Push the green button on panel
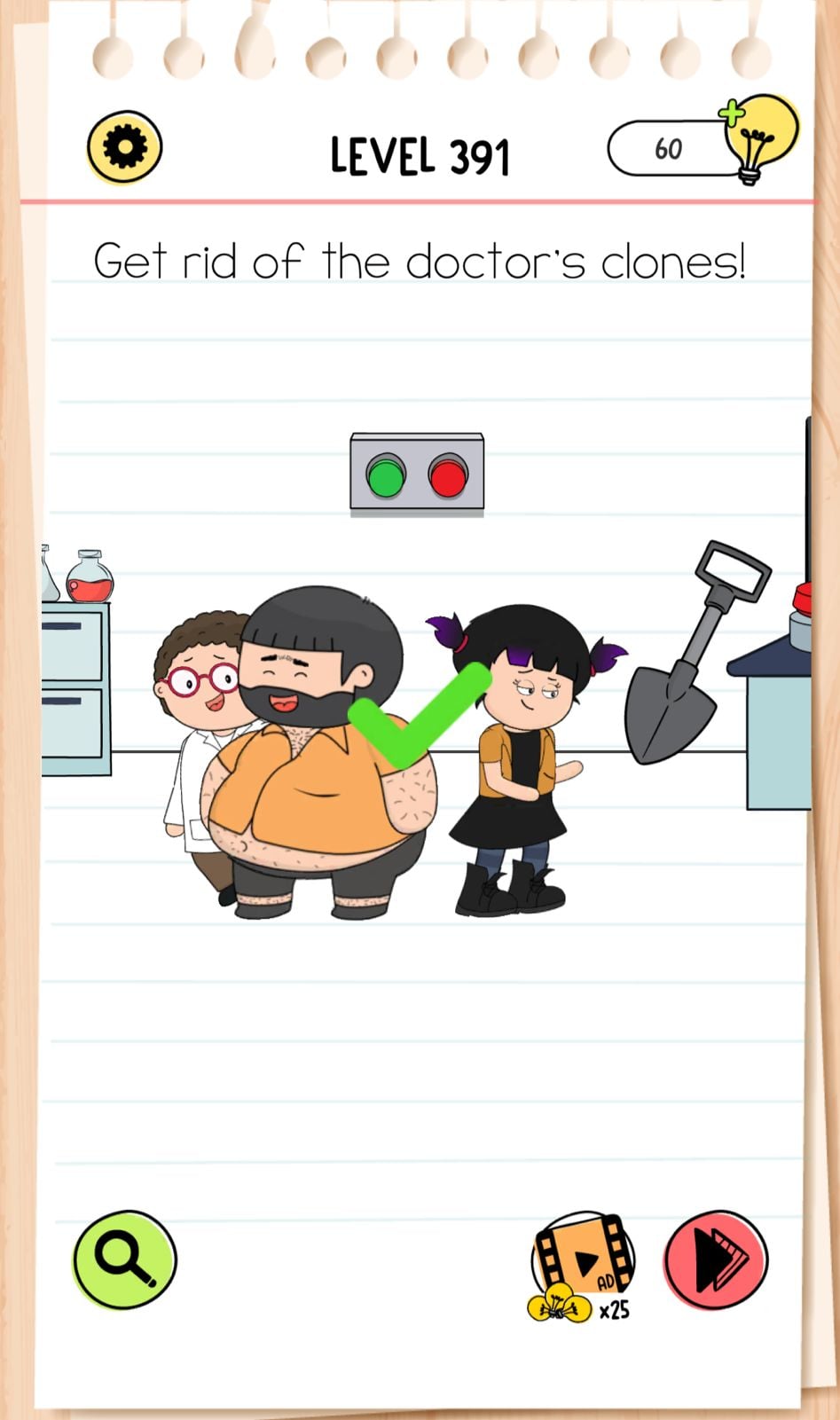 point(386,476)
